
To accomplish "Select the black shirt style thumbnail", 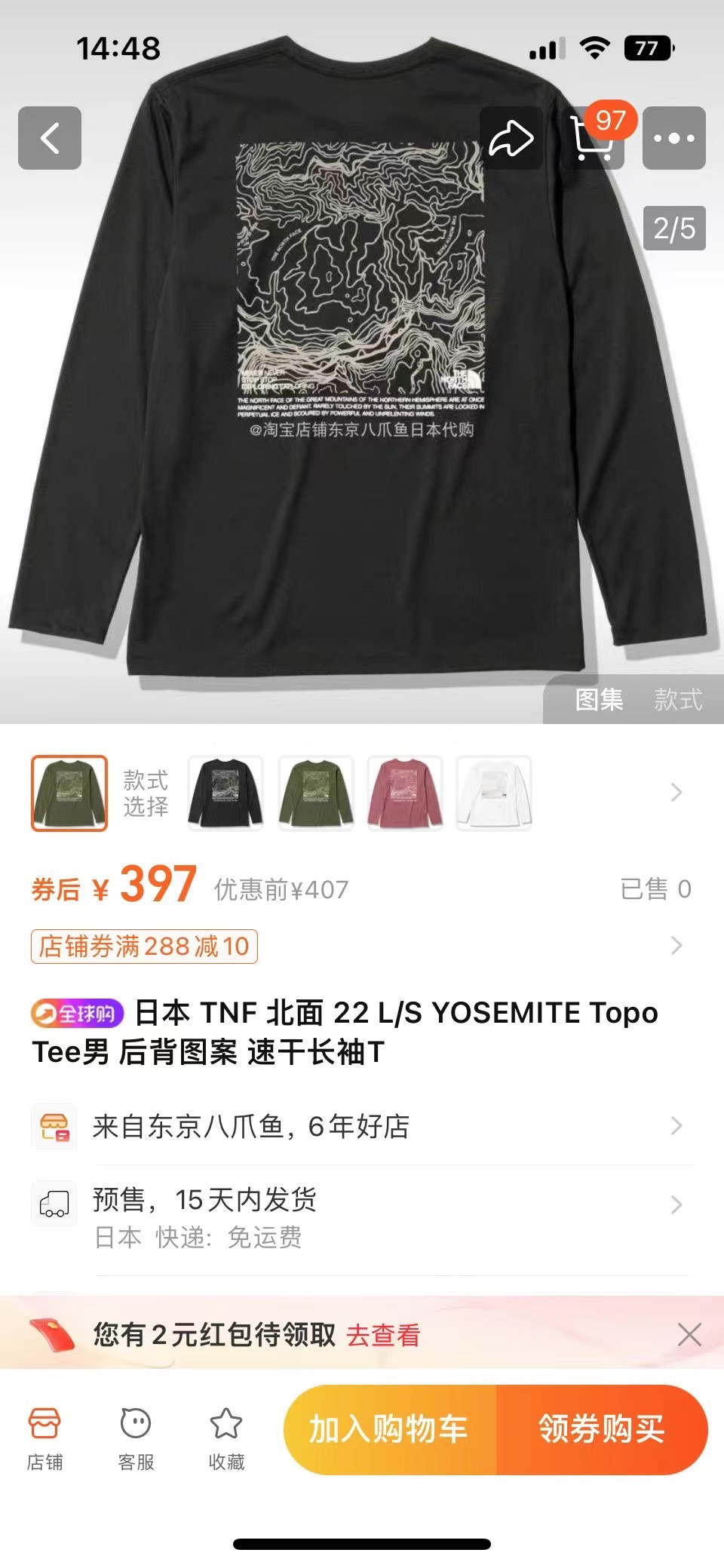I will pyautogui.click(x=225, y=793).
